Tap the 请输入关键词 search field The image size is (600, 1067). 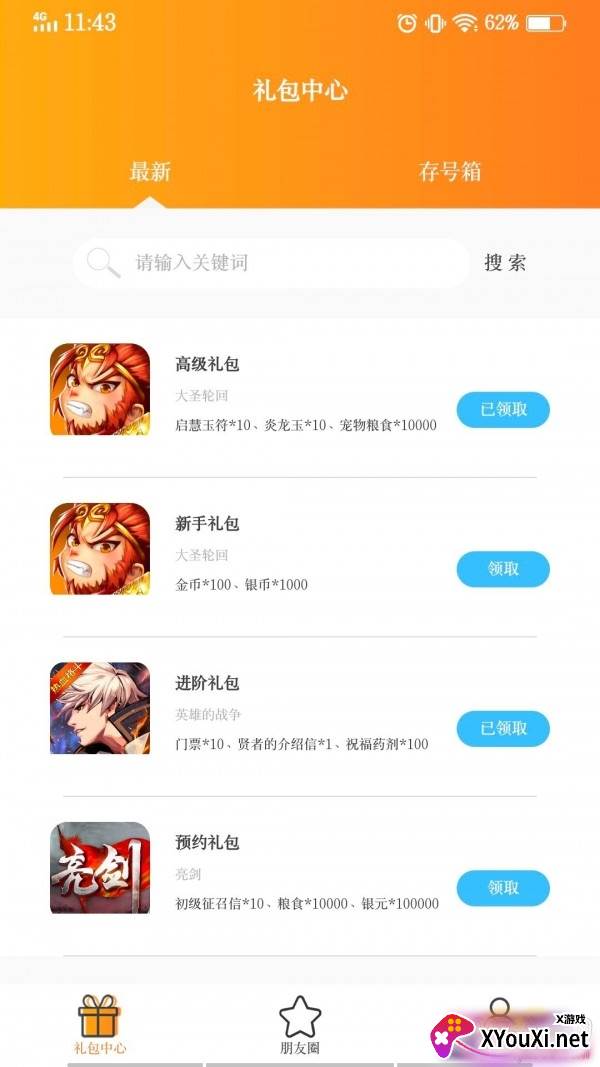(x=290, y=263)
